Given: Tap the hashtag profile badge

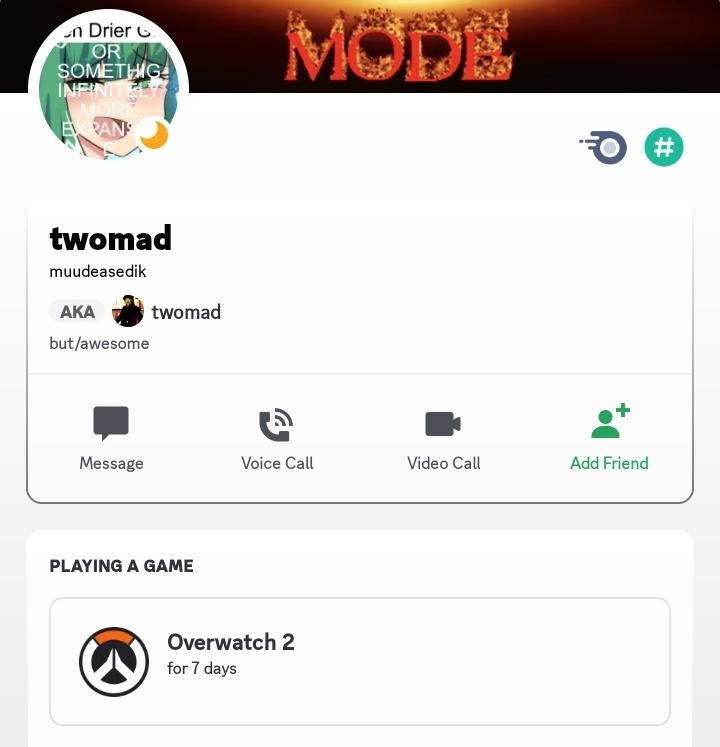Looking at the screenshot, I should [x=663, y=148].
